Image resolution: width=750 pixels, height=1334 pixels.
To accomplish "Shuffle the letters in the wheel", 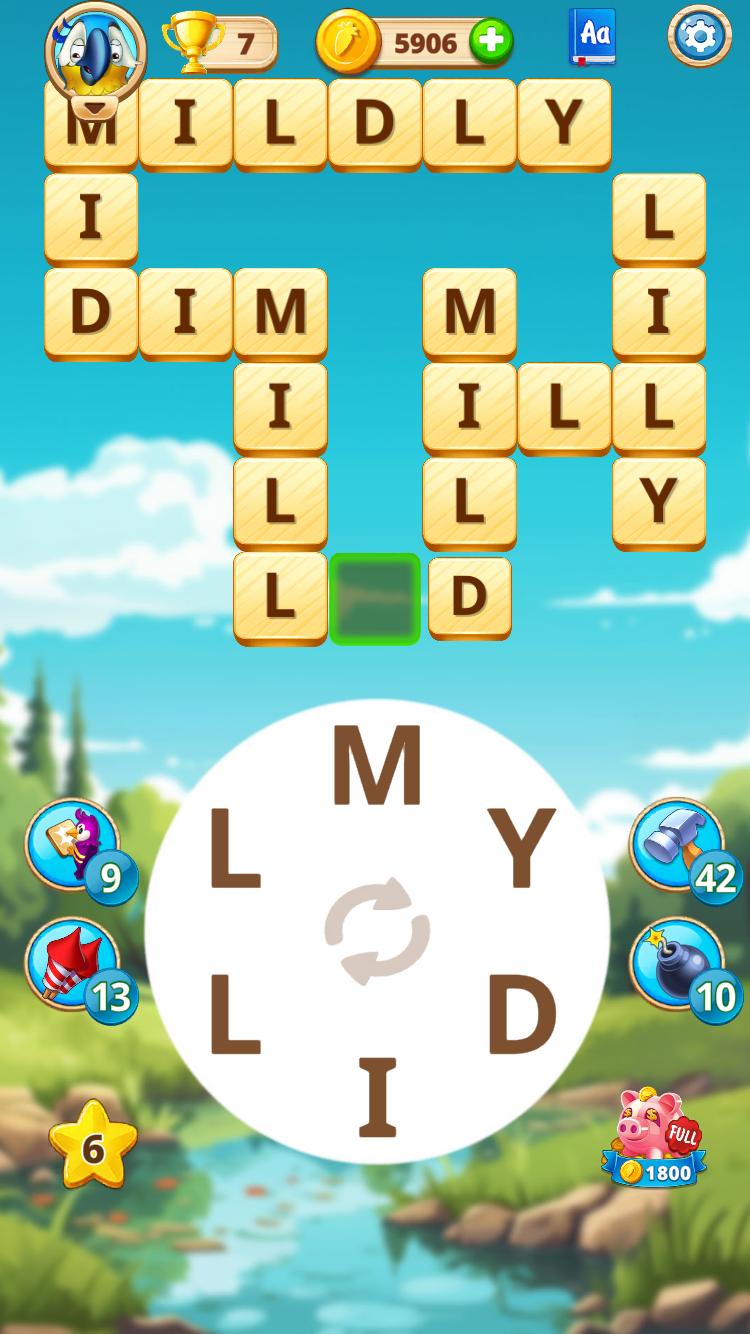I will [377, 931].
